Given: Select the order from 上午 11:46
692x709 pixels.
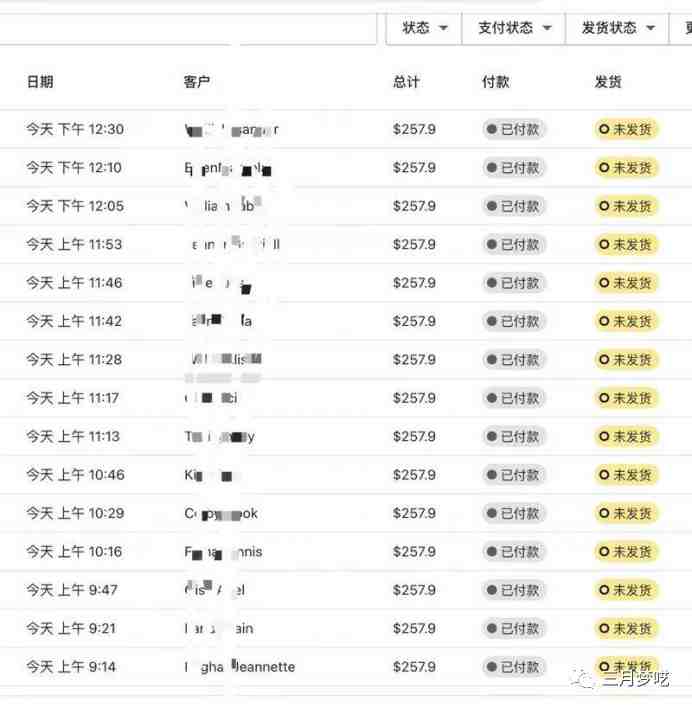Looking at the screenshot, I should click(75, 283).
